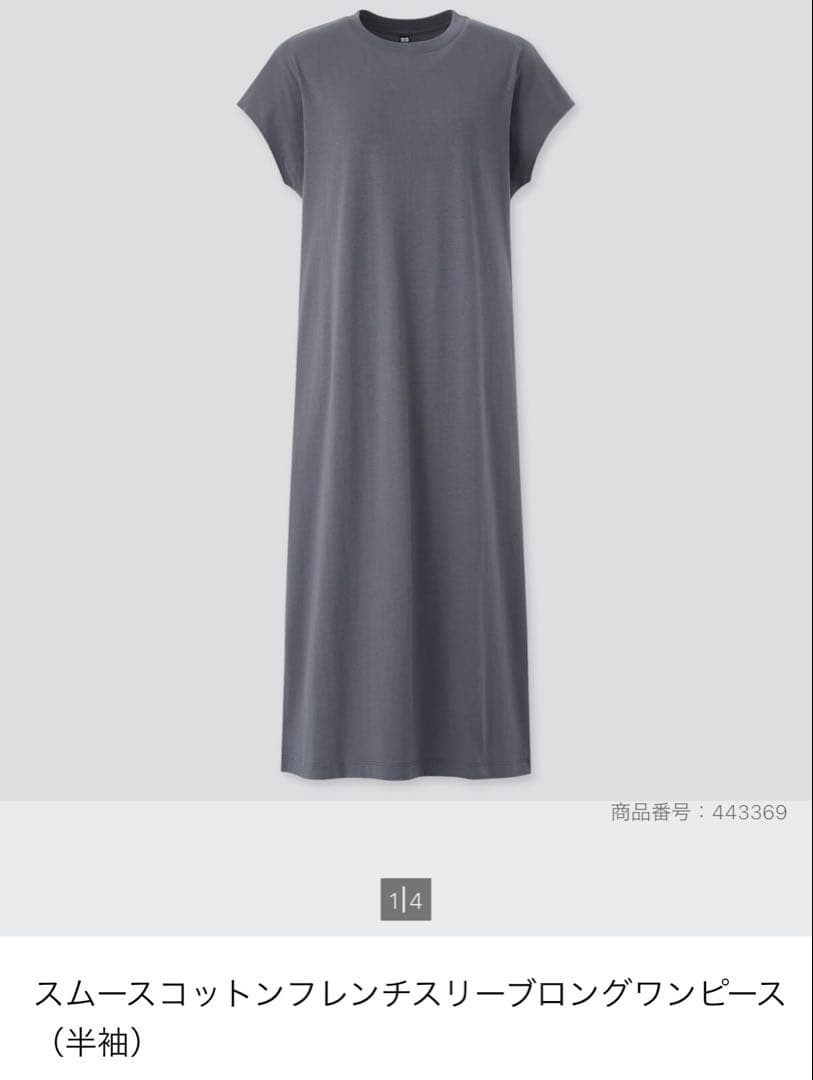This screenshot has width=813, height=1080.
Task: Open the gray dress product photo
Action: coord(406,399)
